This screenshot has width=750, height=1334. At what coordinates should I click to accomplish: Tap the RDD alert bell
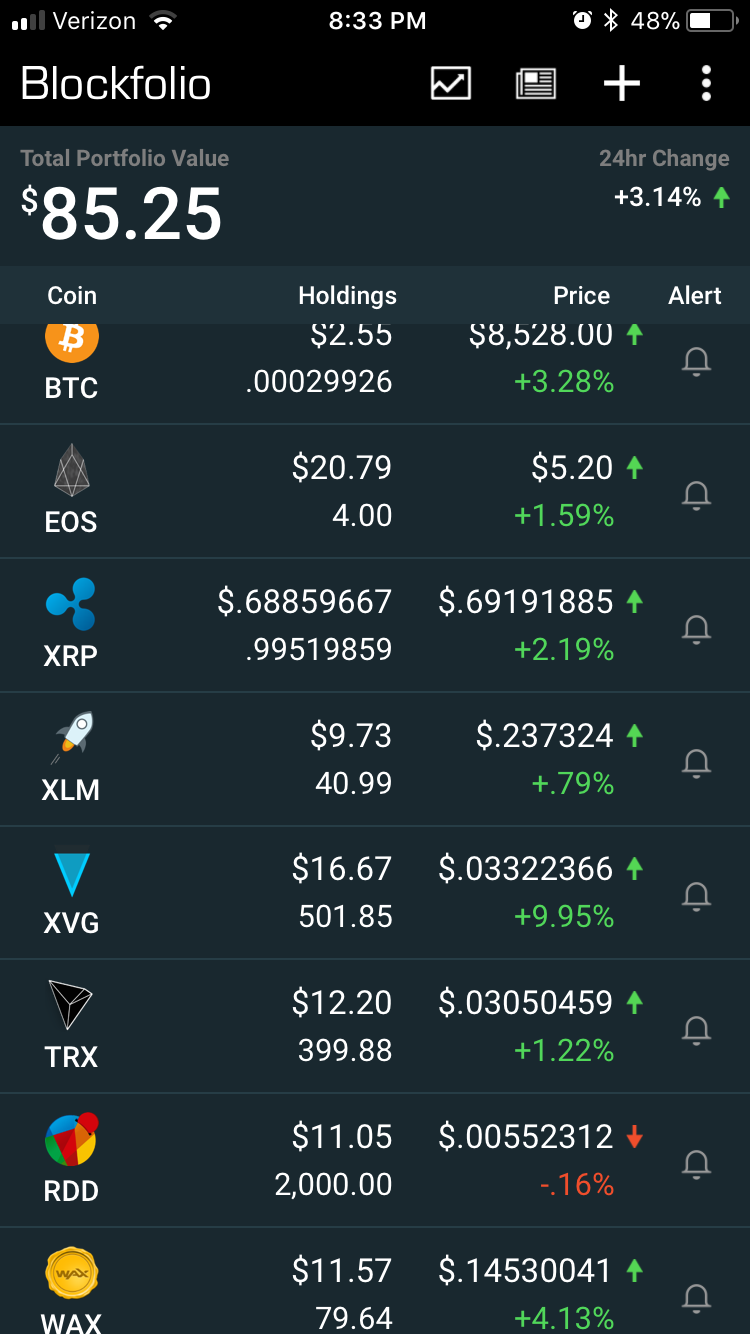[x=696, y=1163]
